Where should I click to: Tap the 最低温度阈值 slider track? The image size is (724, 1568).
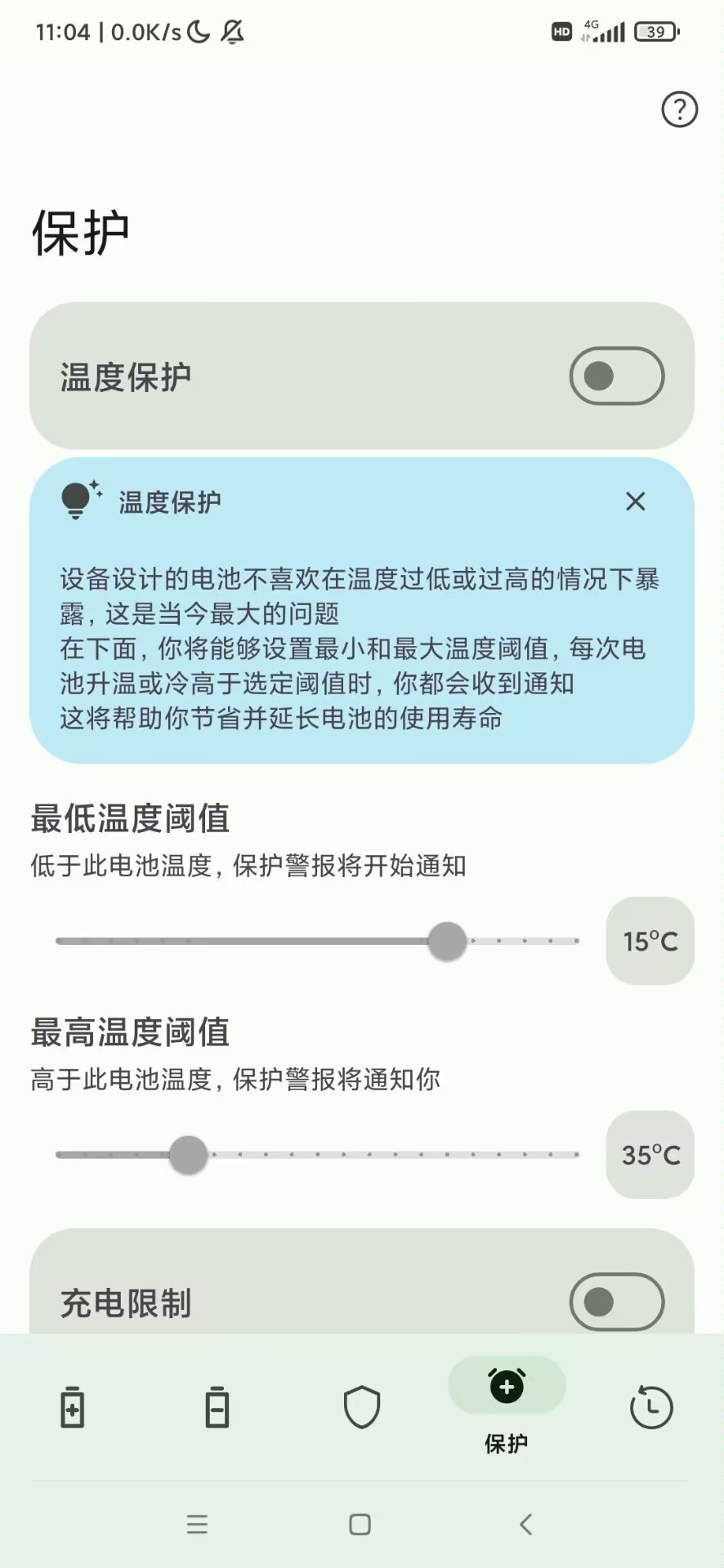tap(317, 941)
